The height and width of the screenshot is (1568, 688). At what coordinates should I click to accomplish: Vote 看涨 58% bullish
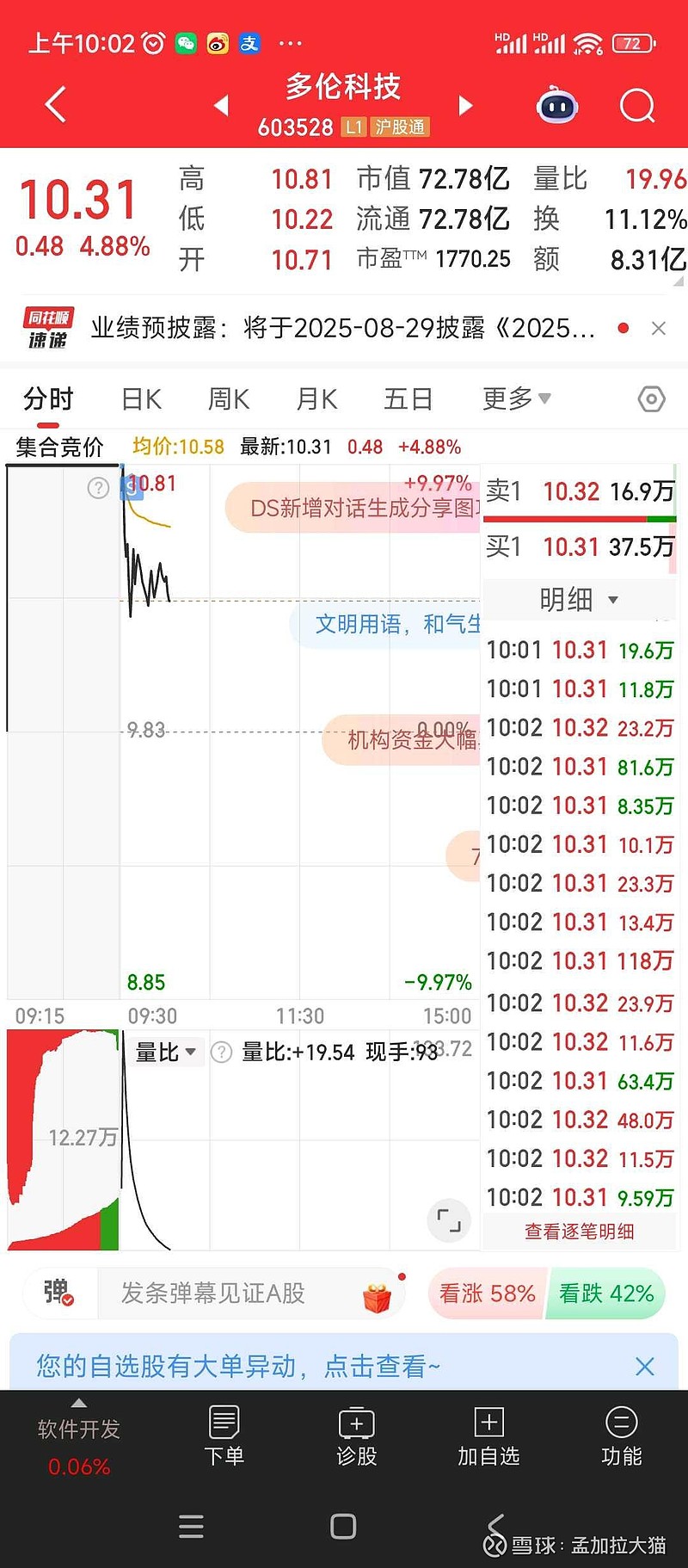[x=487, y=1293]
